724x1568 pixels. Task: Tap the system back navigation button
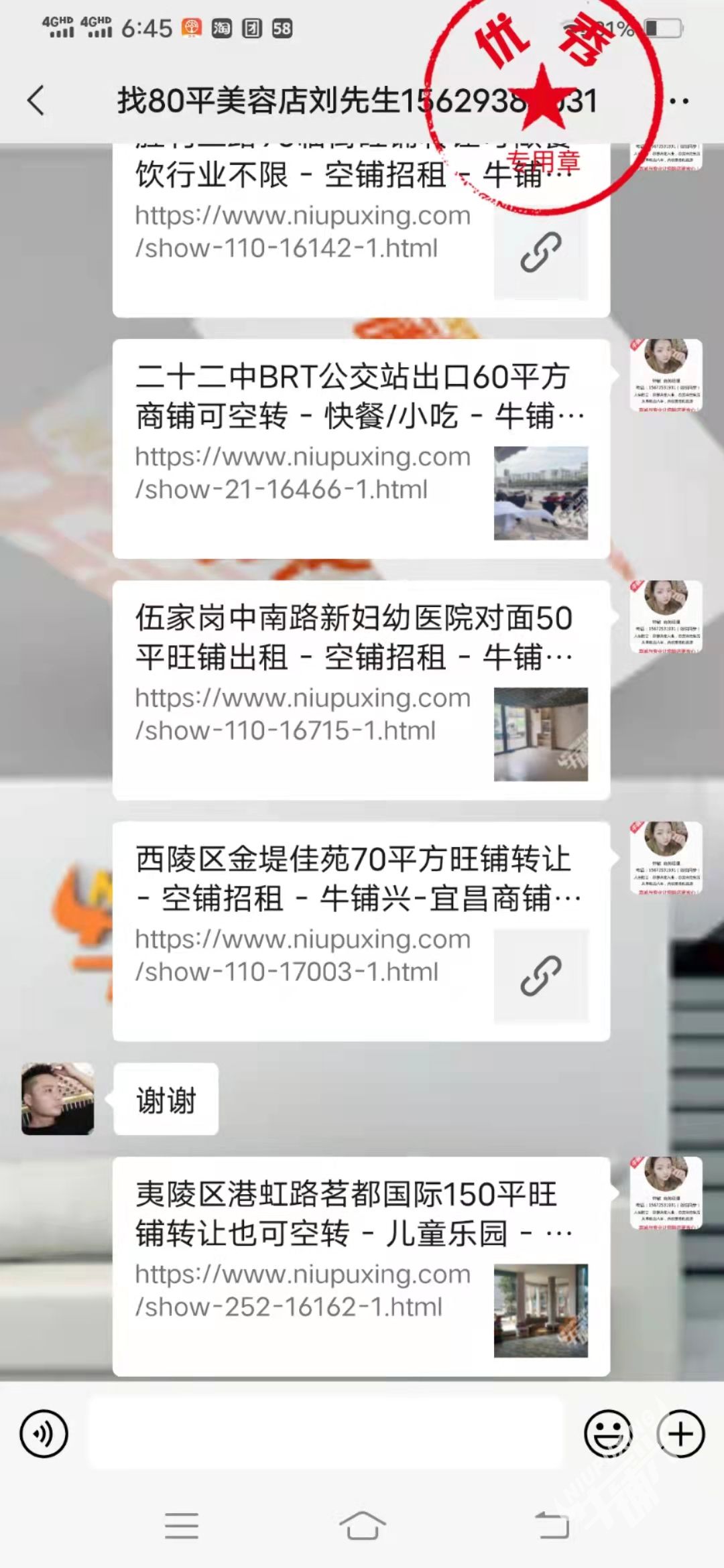[552, 1526]
